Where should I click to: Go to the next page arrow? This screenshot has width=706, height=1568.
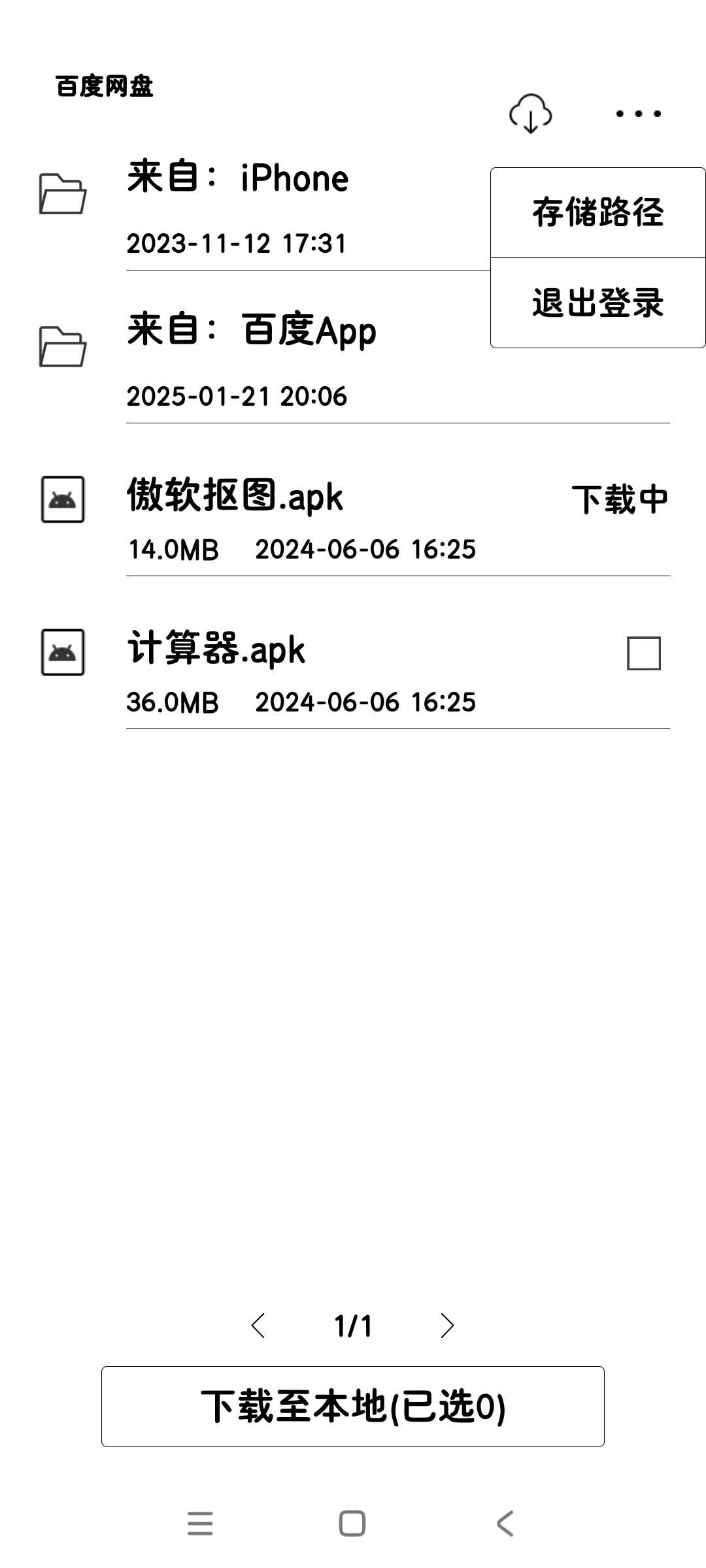point(447,1326)
